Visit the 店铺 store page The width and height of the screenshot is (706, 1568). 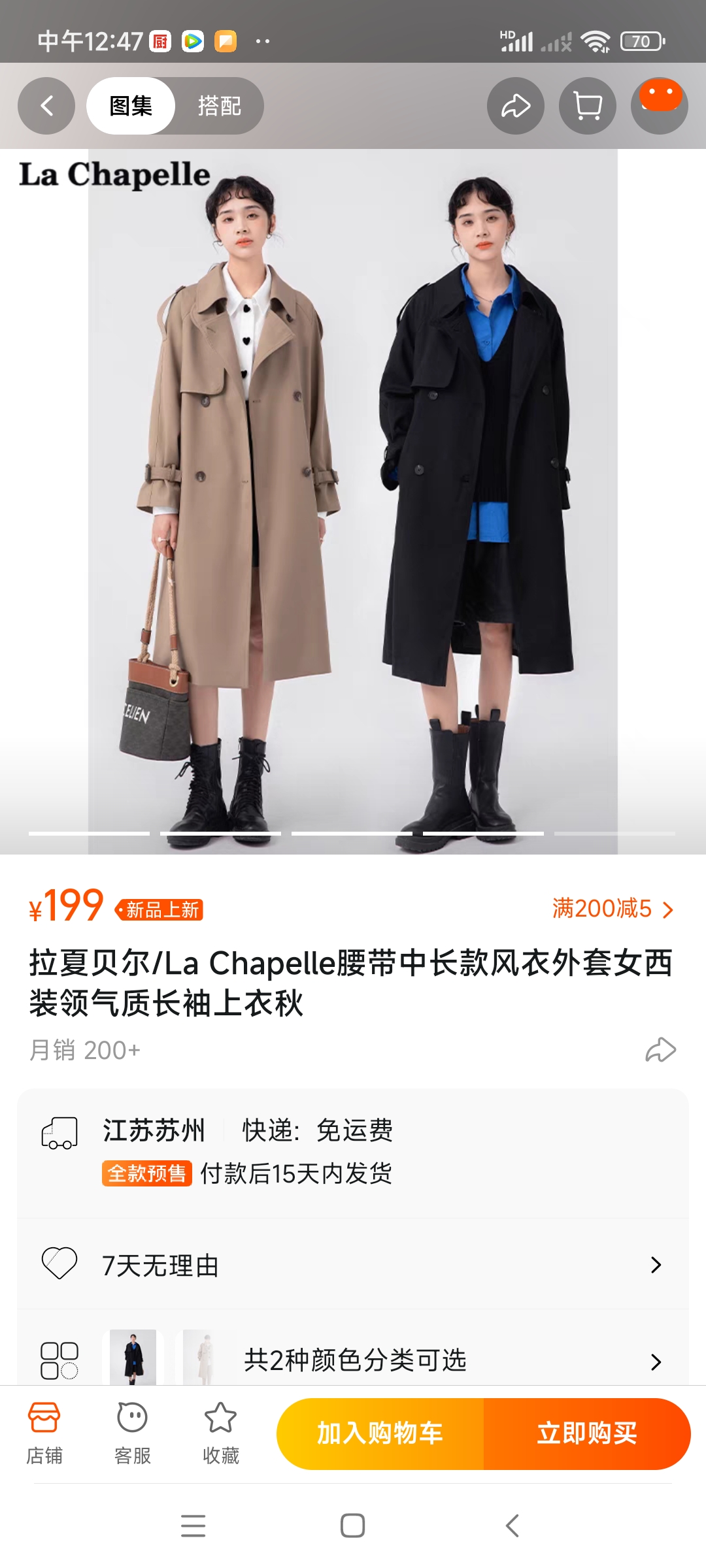click(x=44, y=1433)
